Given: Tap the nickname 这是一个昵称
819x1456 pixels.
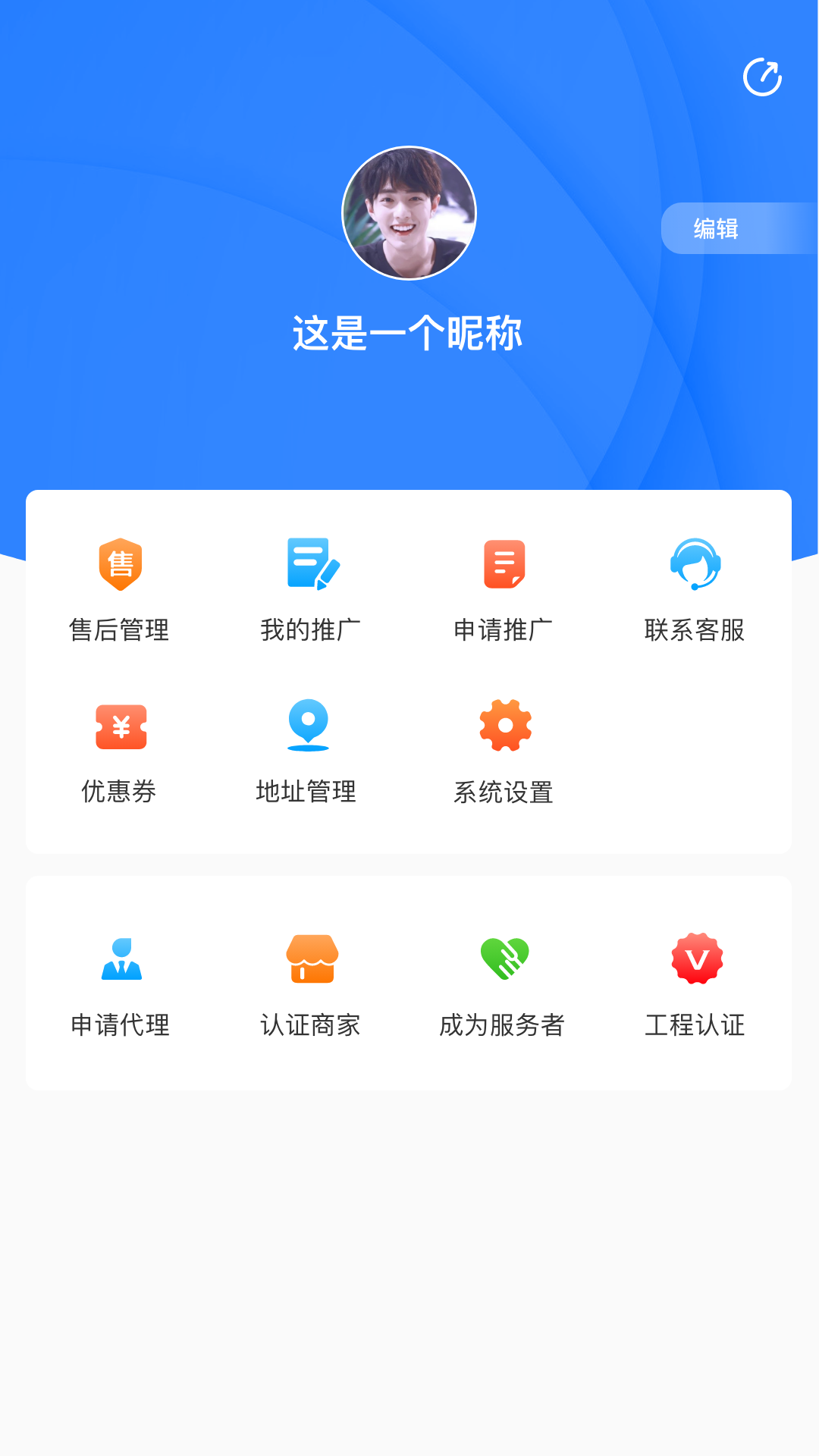Looking at the screenshot, I should [409, 331].
